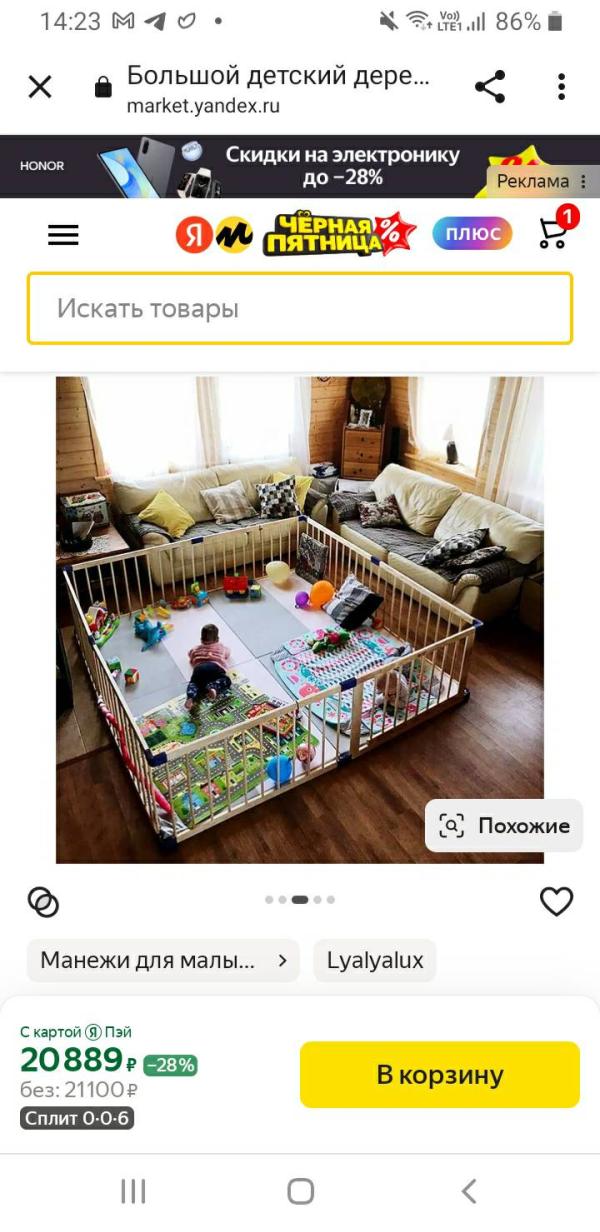
Task: Share this product page
Action: point(490,87)
